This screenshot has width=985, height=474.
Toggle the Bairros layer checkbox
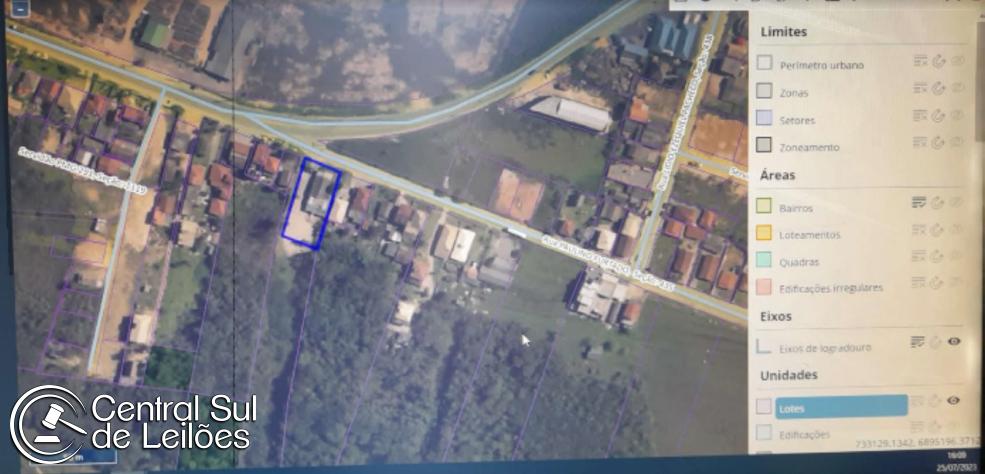[x=764, y=207]
